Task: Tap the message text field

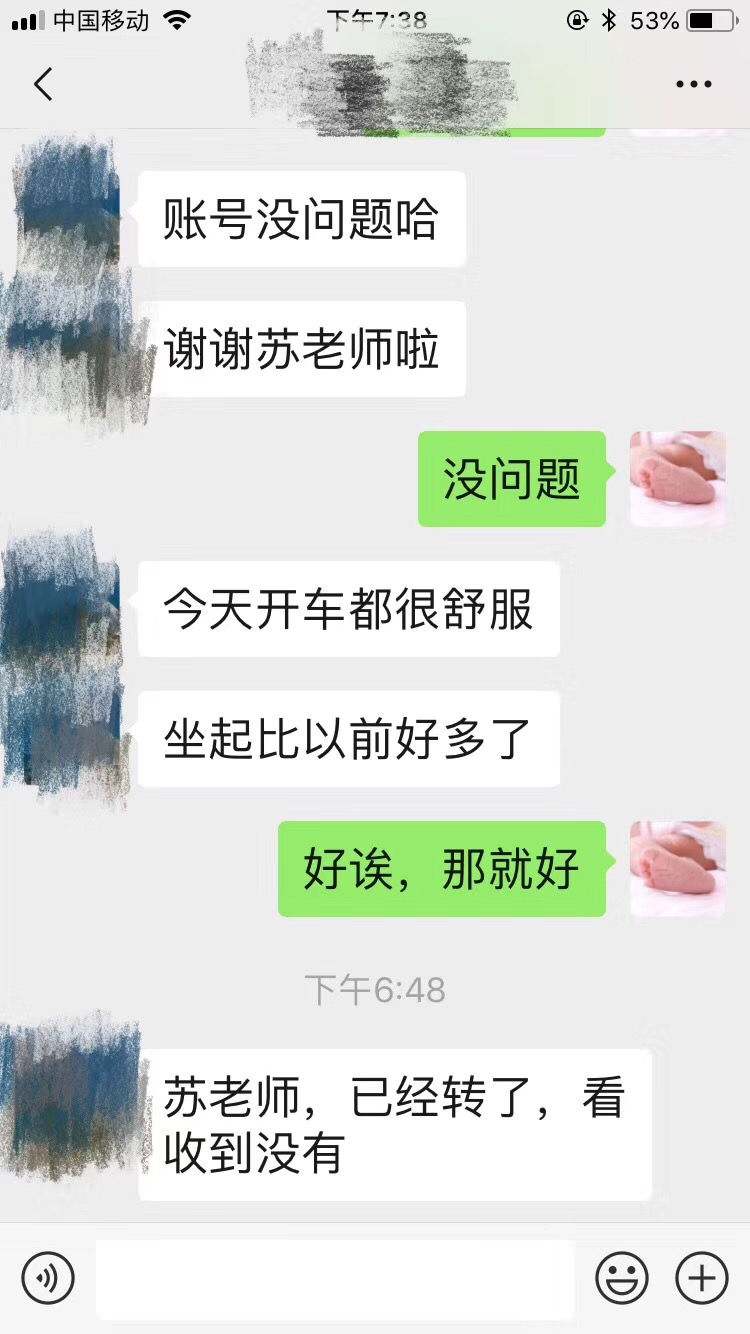Action: pyautogui.click(x=335, y=1278)
